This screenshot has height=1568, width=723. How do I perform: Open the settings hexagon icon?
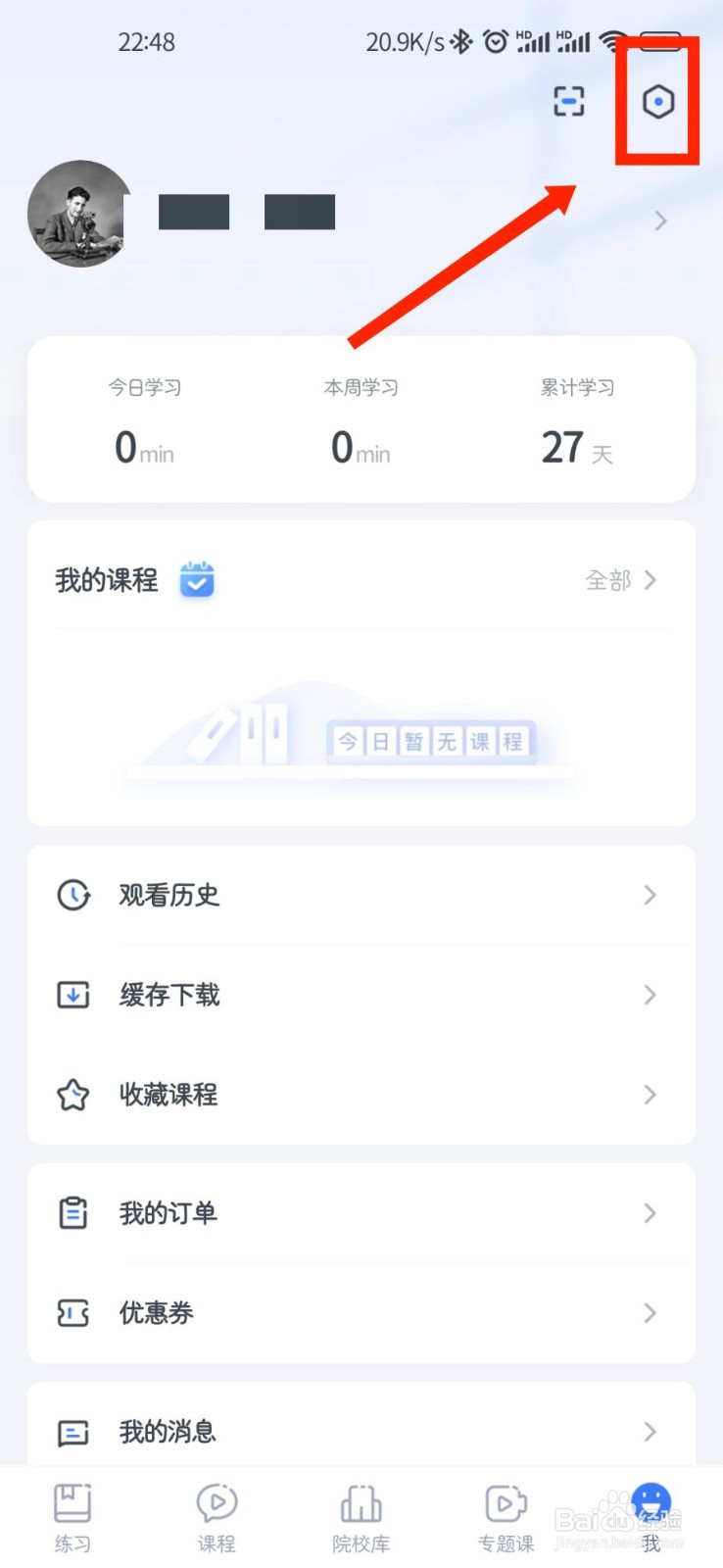tap(658, 101)
